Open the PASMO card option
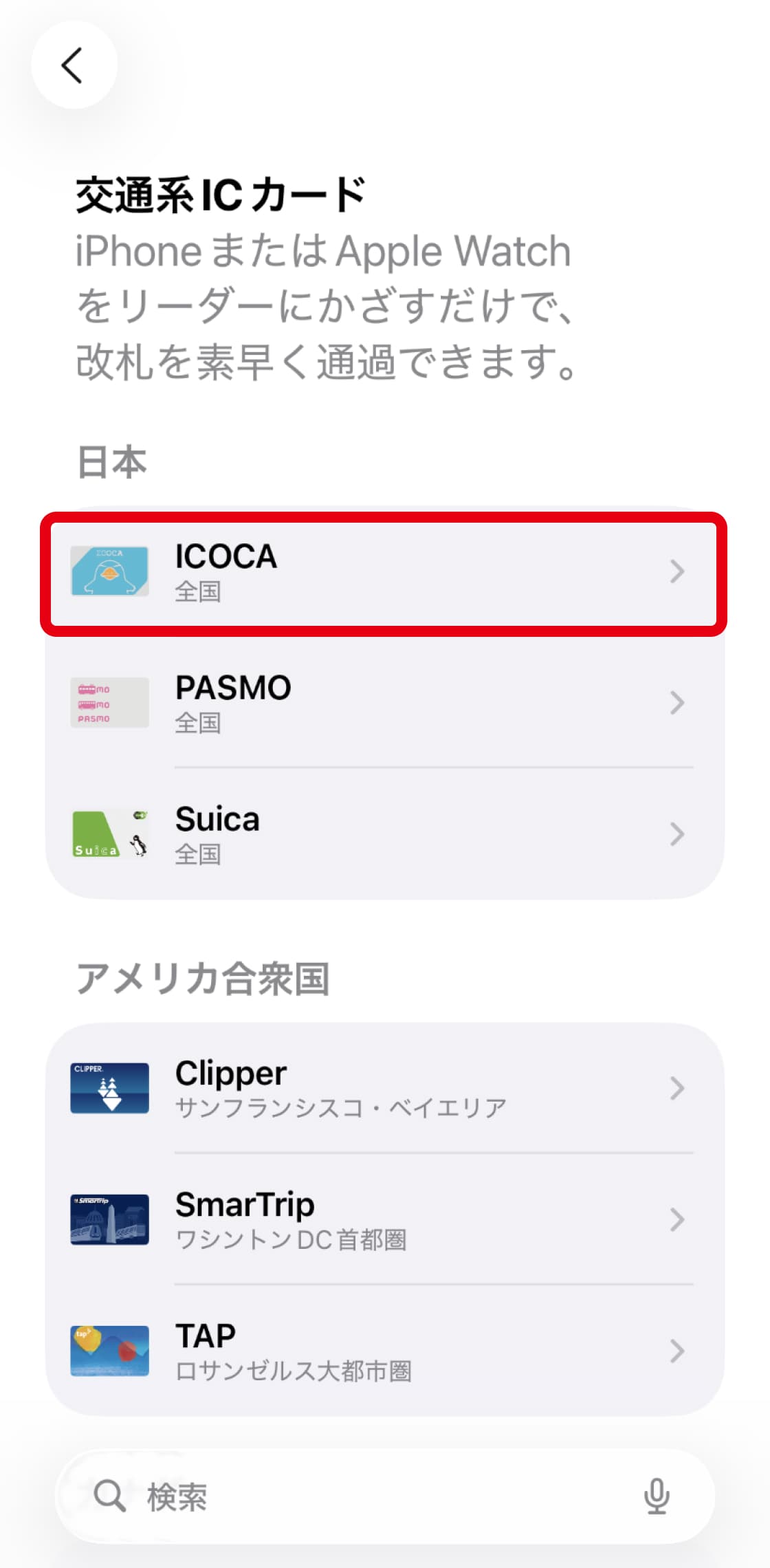 click(x=384, y=703)
